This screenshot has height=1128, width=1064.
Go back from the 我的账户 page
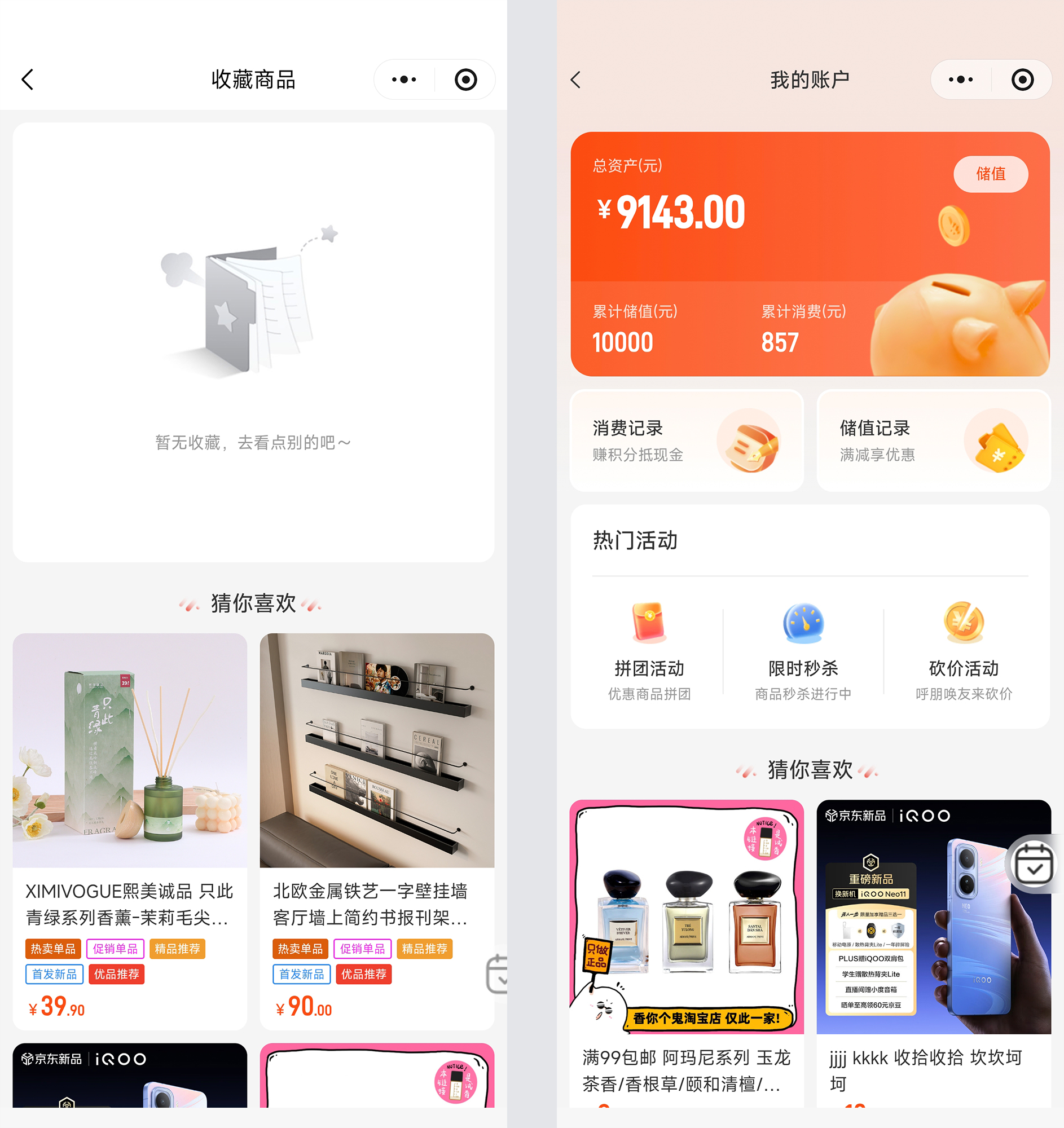(x=575, y=80)
